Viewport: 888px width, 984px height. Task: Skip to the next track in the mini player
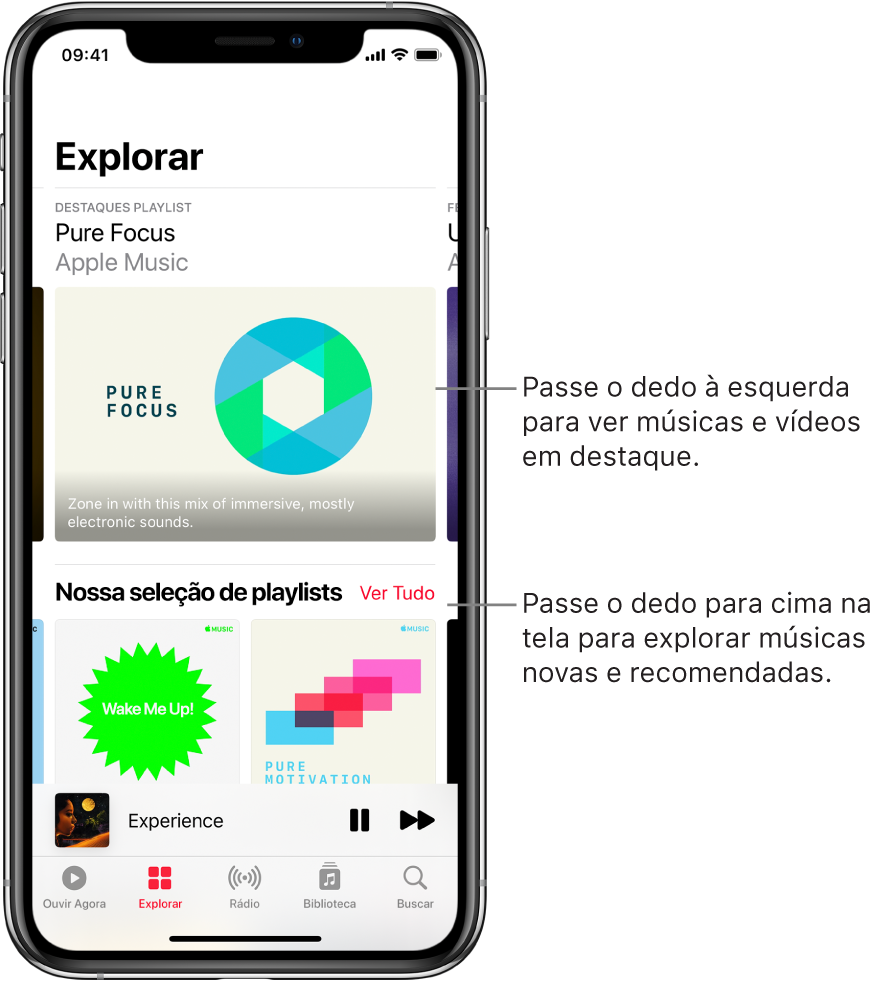point(417,820)
